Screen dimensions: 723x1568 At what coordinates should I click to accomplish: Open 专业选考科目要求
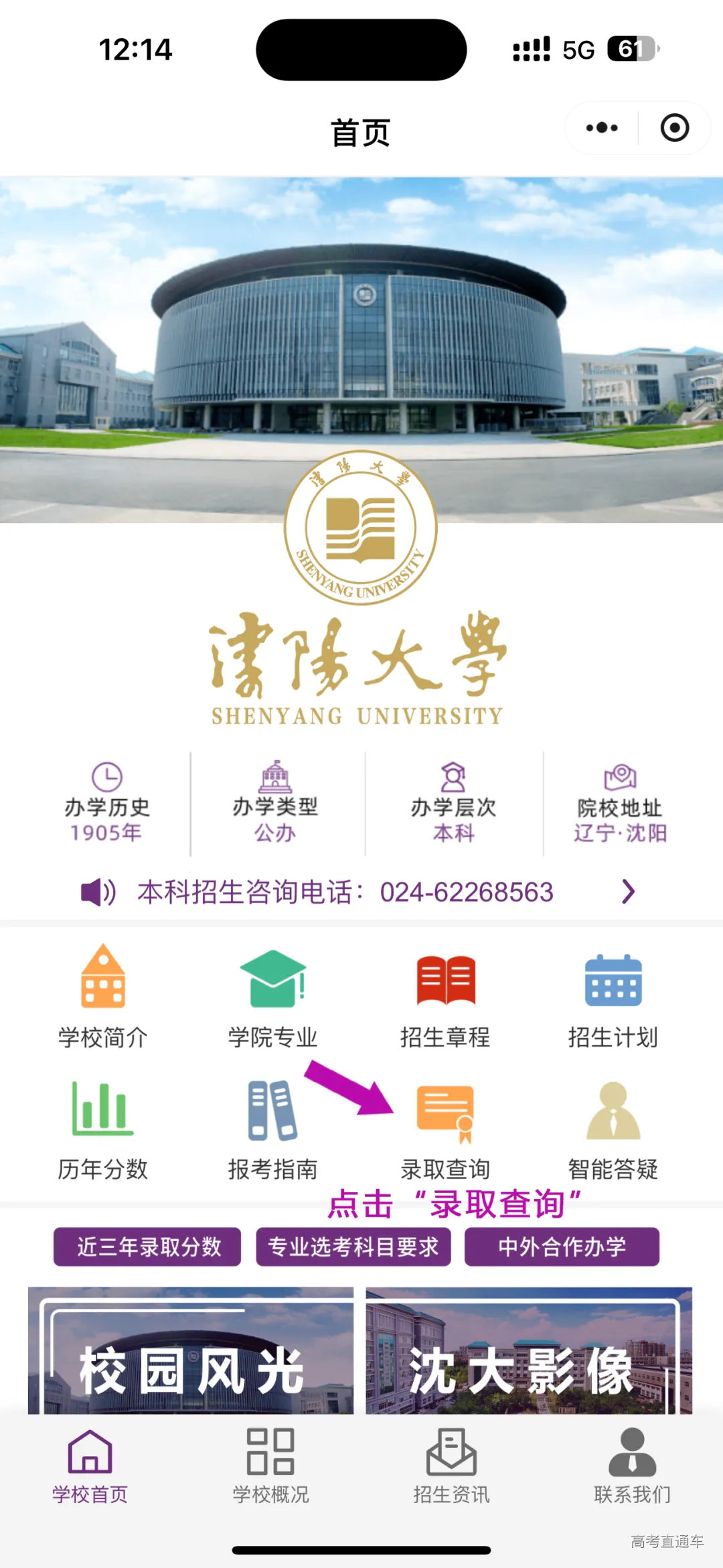pos(353,1246)
